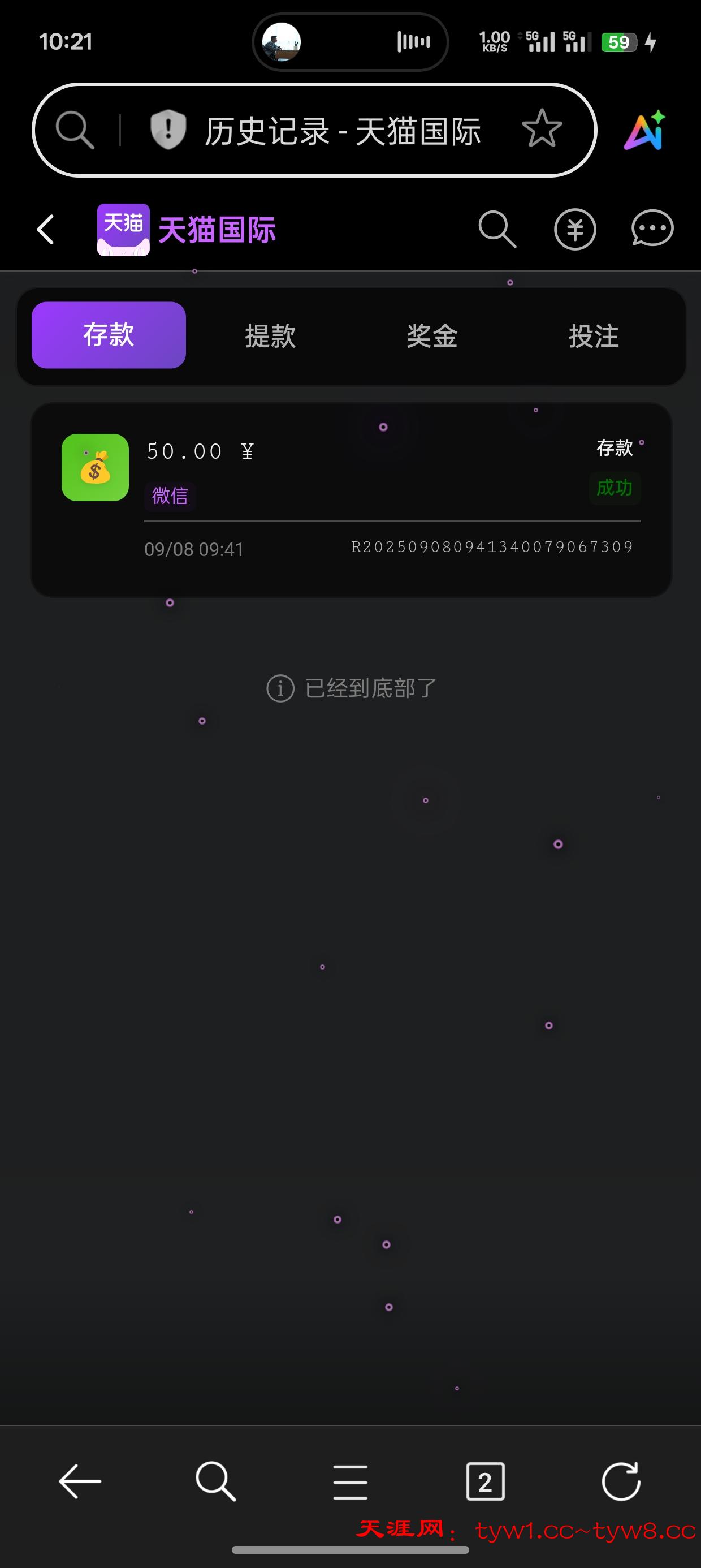This screenshot has height=1568, width=701.
Task: Switch to the 奖金 tab
Action: click(x=432, y=335)
